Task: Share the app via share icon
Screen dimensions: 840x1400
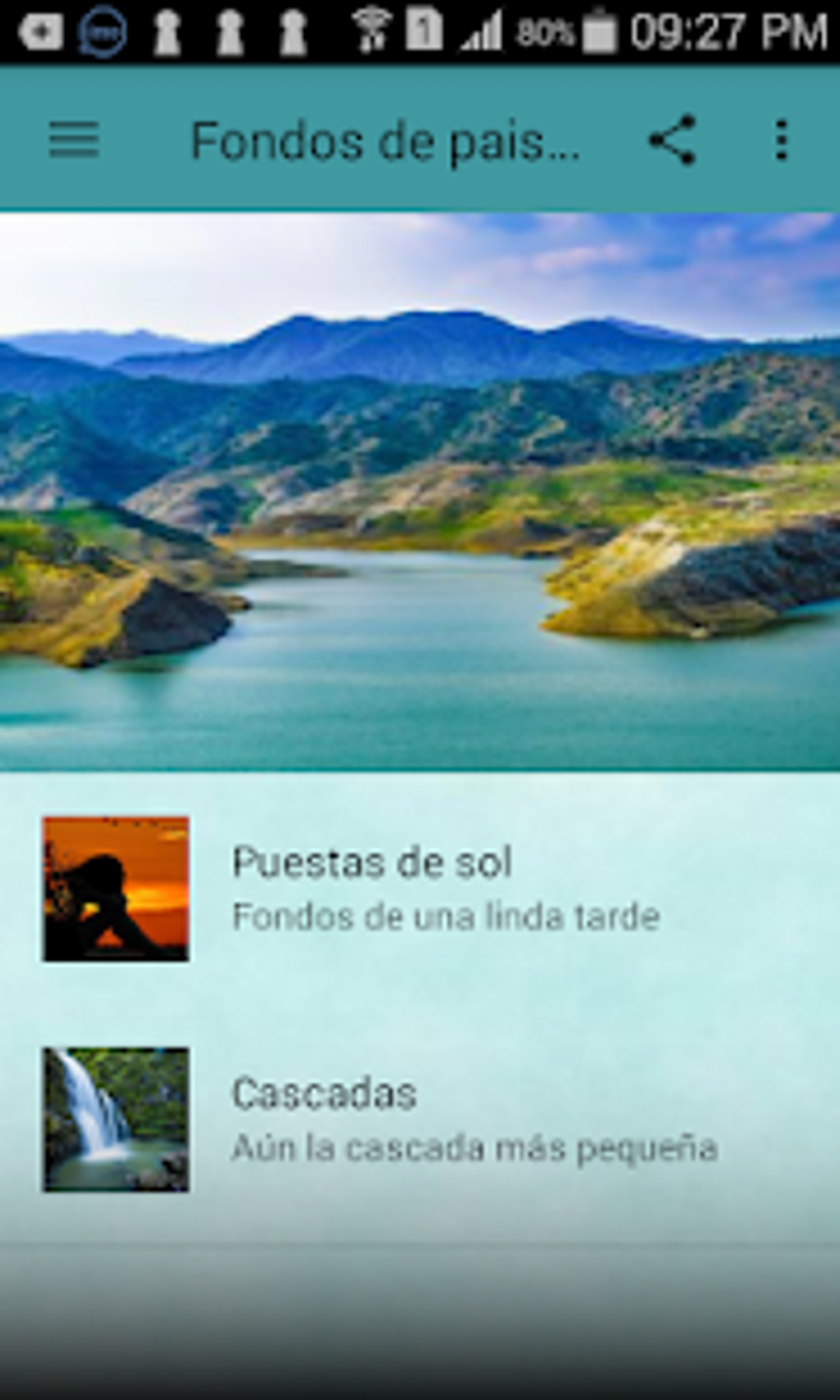Action: (673, 140)
